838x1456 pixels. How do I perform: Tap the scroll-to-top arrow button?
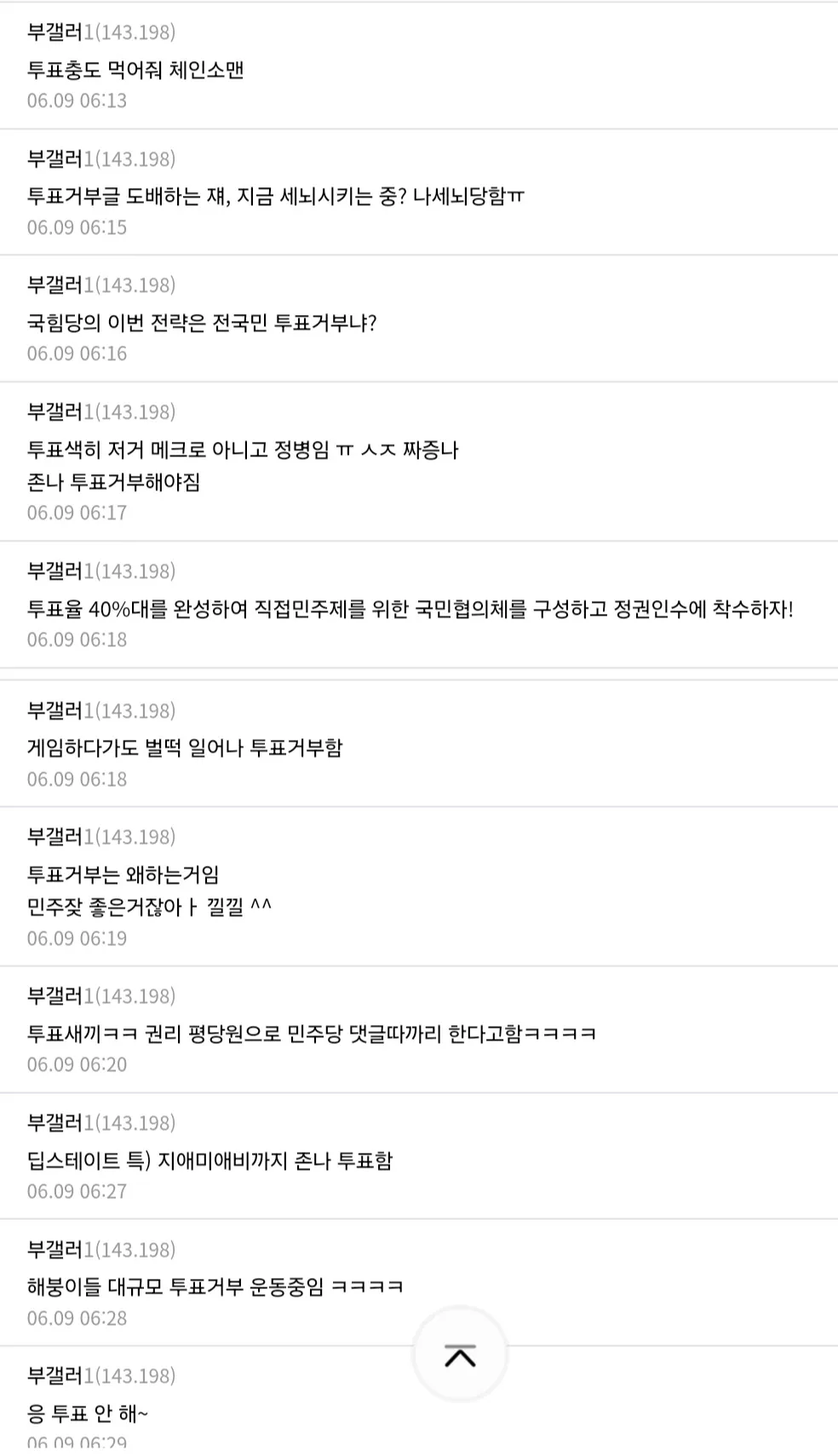460,1355
